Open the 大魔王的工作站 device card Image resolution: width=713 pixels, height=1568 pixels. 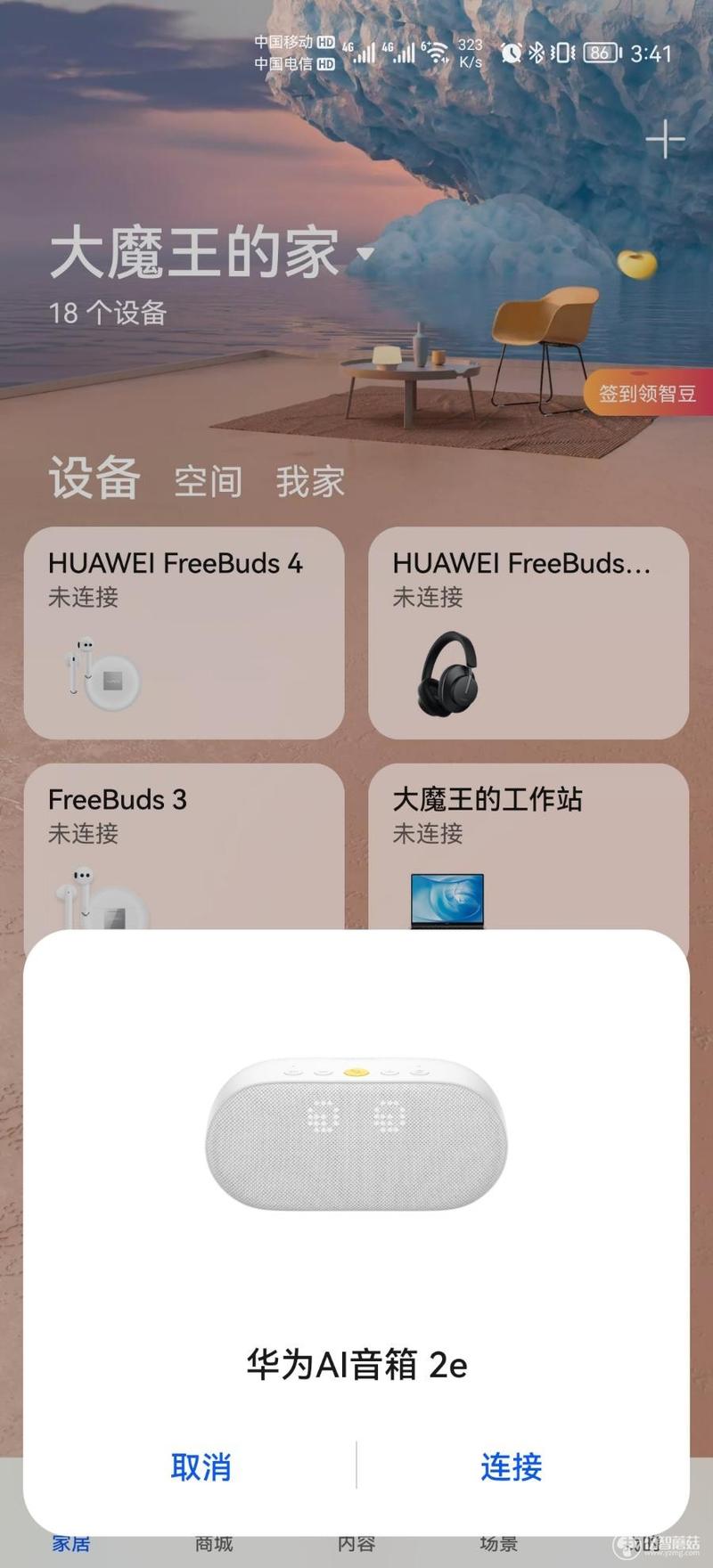528,846
